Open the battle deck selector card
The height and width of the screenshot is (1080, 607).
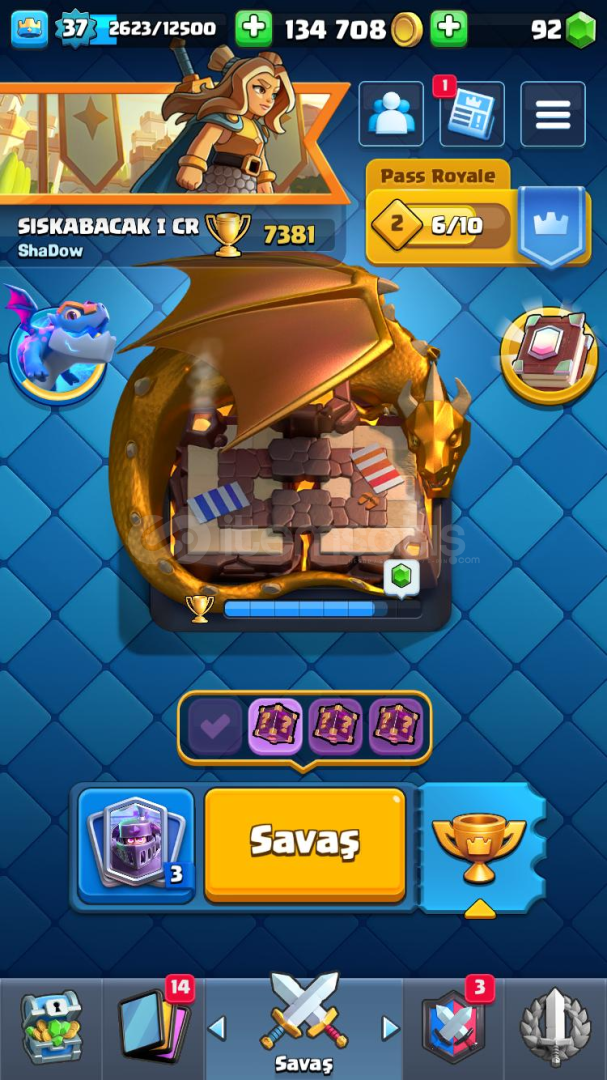point(136,846)
